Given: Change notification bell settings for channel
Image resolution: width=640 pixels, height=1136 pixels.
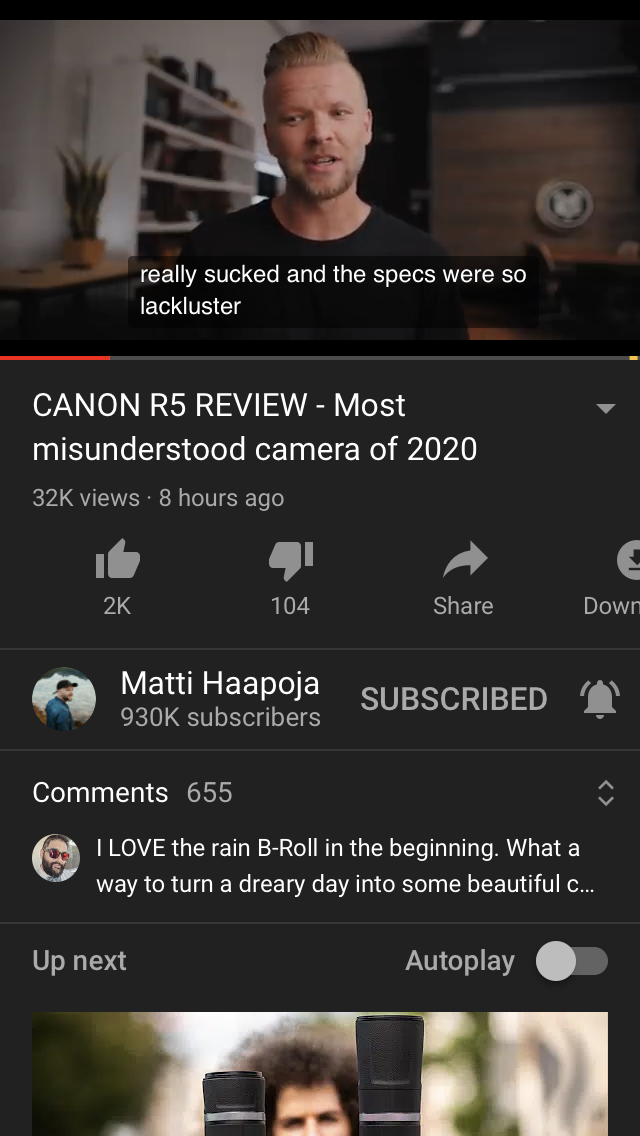Looking at the screenshot, I should coord(600,699).
